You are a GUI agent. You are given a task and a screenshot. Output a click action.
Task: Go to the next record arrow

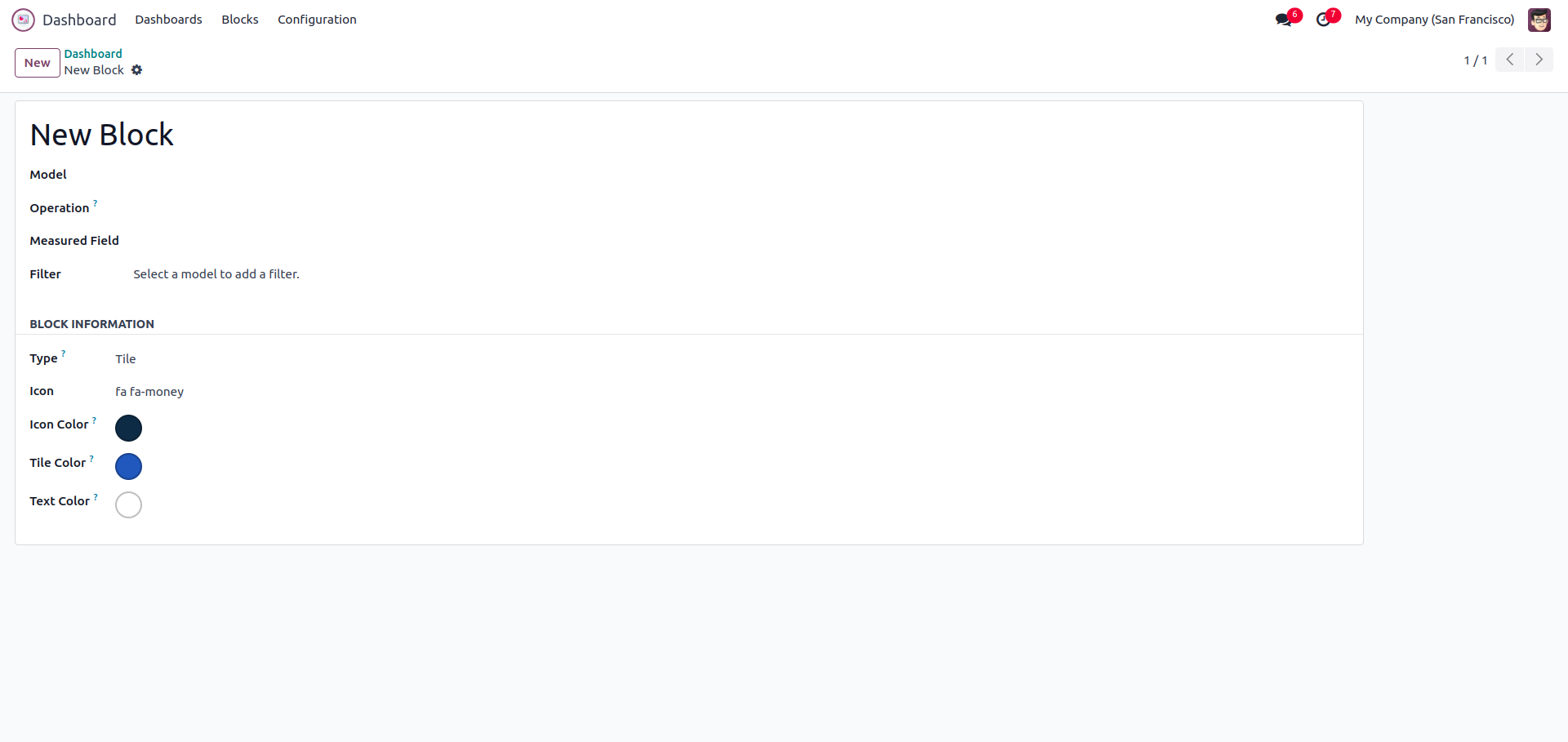point(1539,60)
